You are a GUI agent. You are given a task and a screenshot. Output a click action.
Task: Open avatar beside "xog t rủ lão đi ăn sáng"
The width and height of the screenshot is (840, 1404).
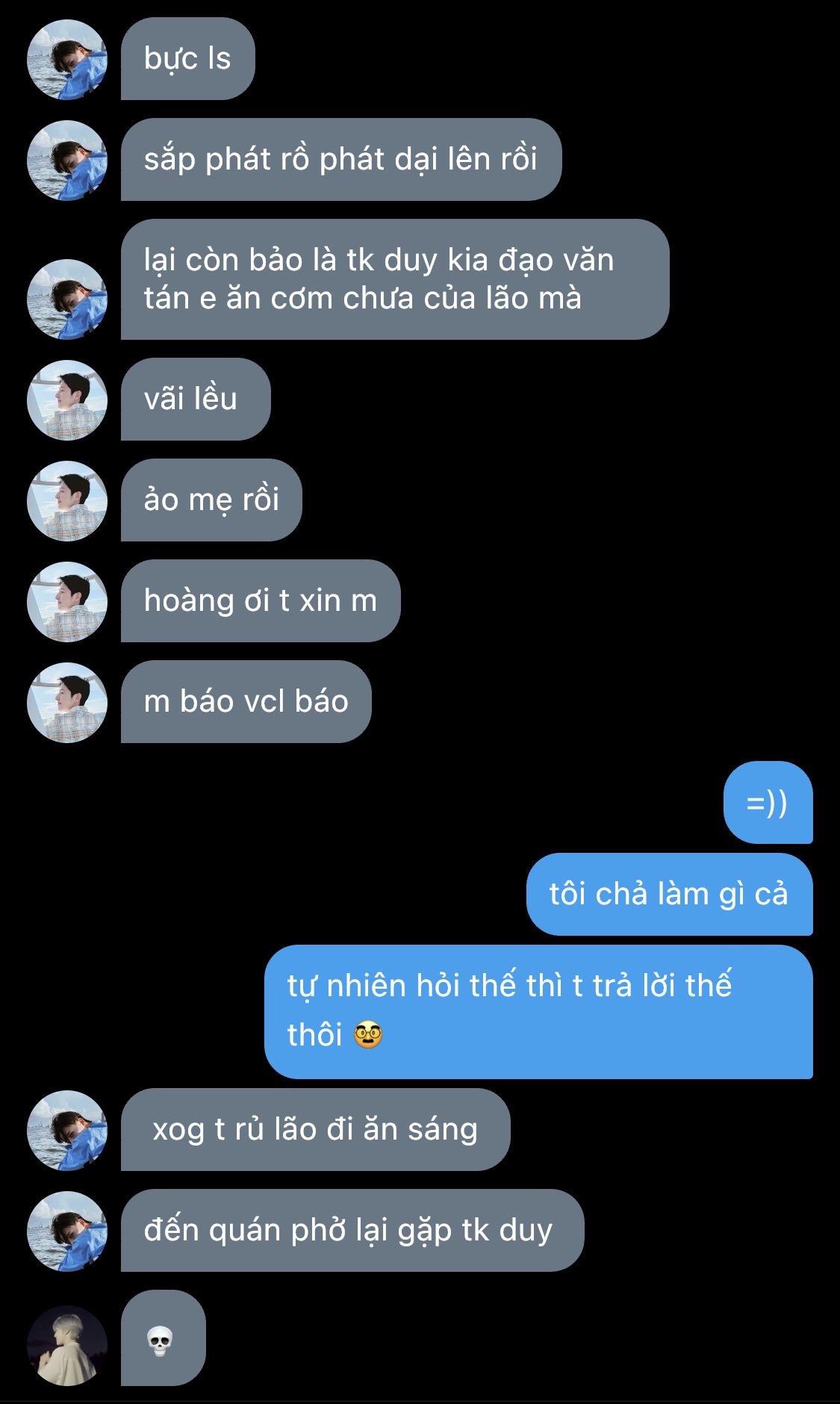[x=67, y=1130]
